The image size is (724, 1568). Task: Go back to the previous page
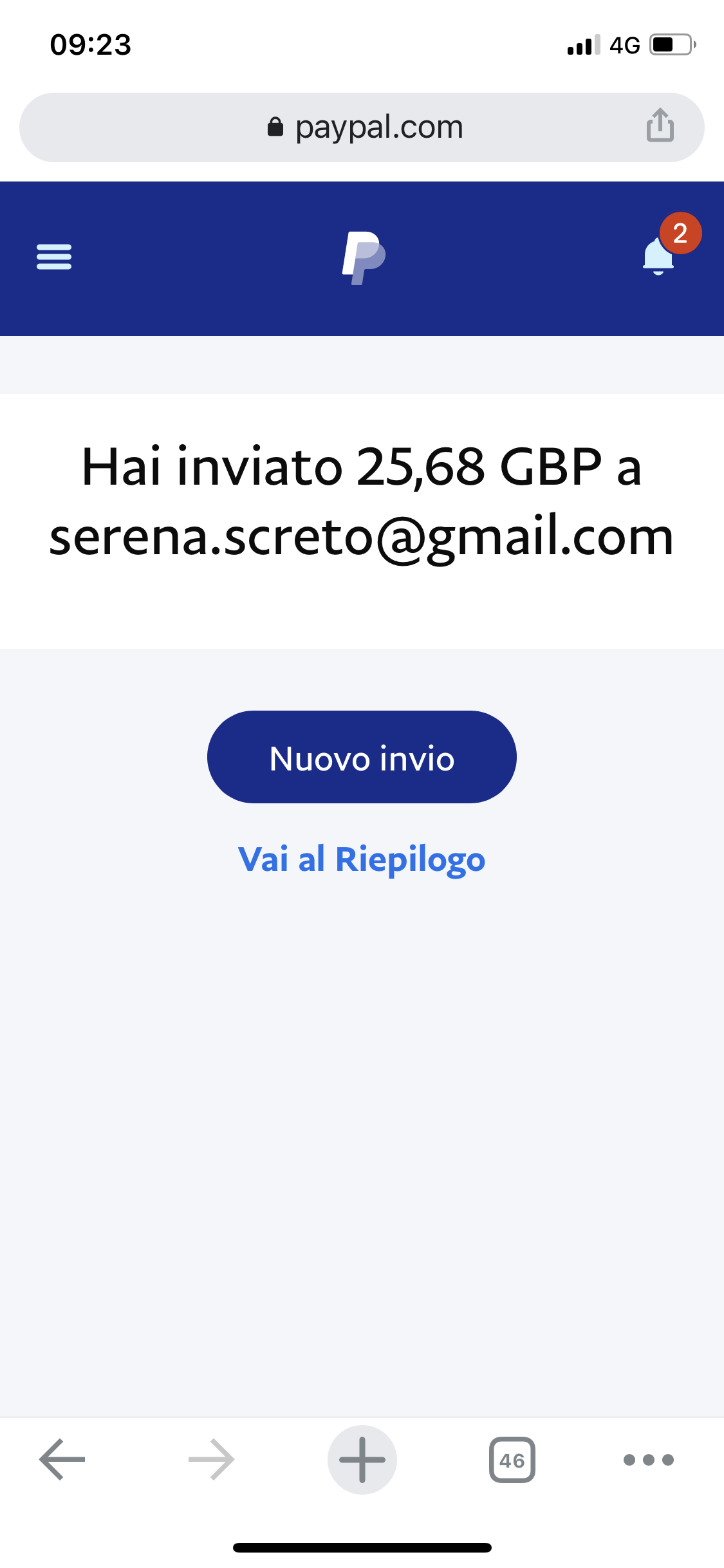(x=62, y=1459)
